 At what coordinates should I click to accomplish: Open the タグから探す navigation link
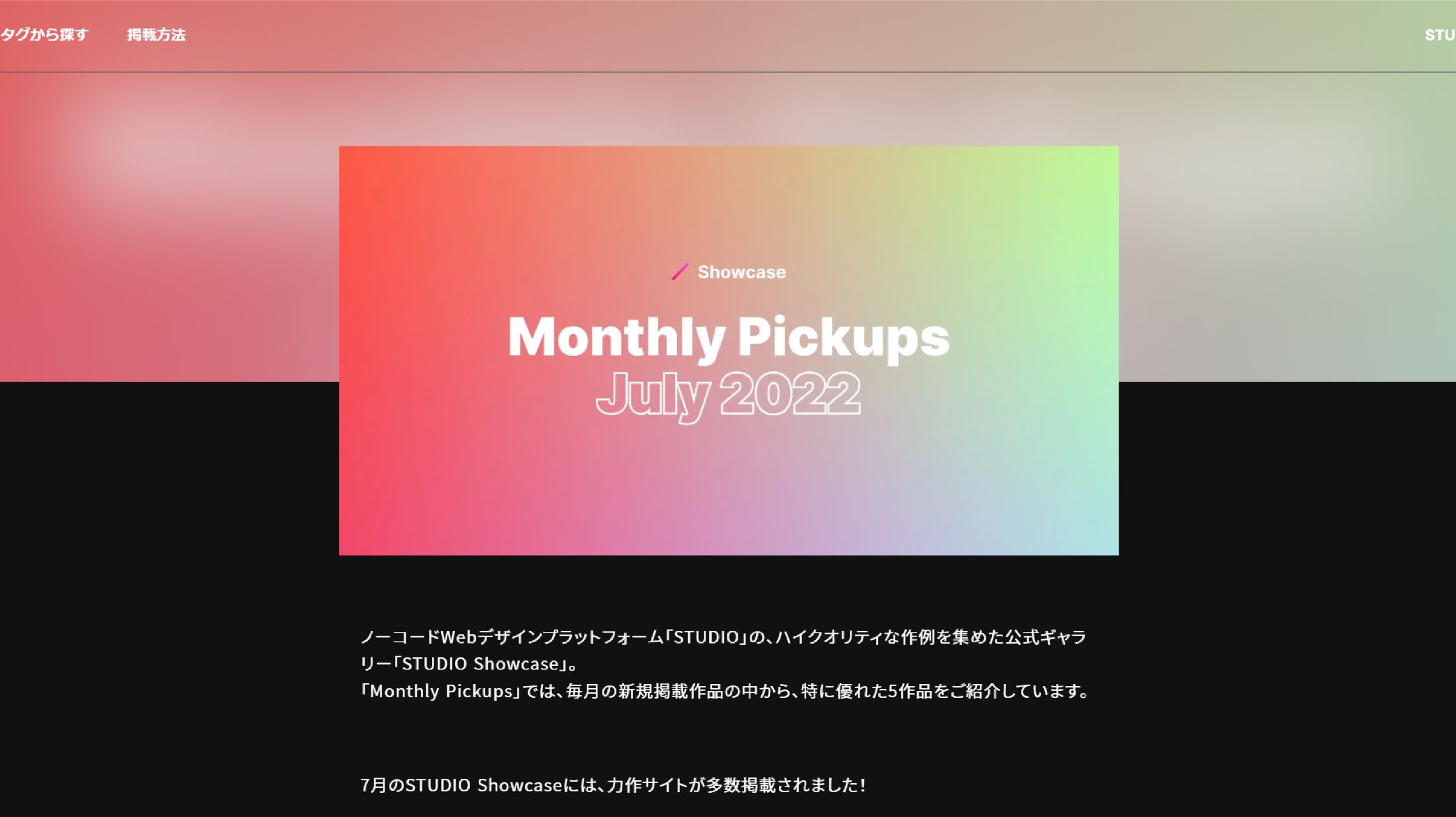pyautogui.click(x=44, y=35)
